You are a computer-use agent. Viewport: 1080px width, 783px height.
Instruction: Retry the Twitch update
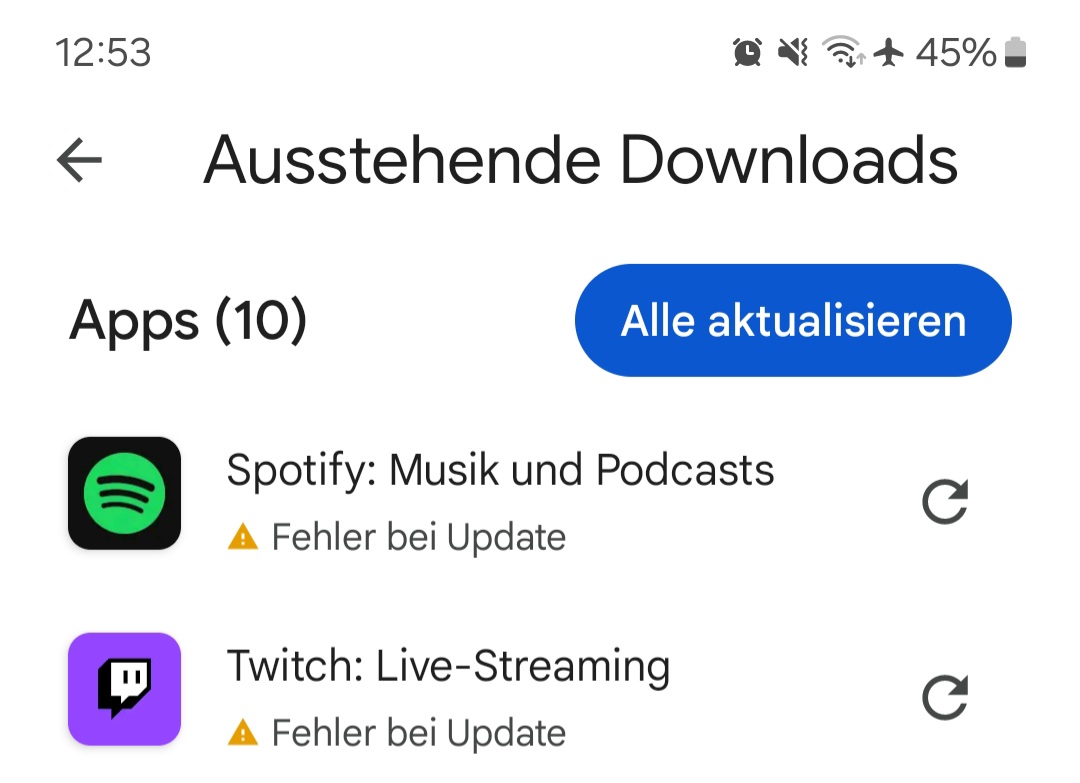(944, 698)
